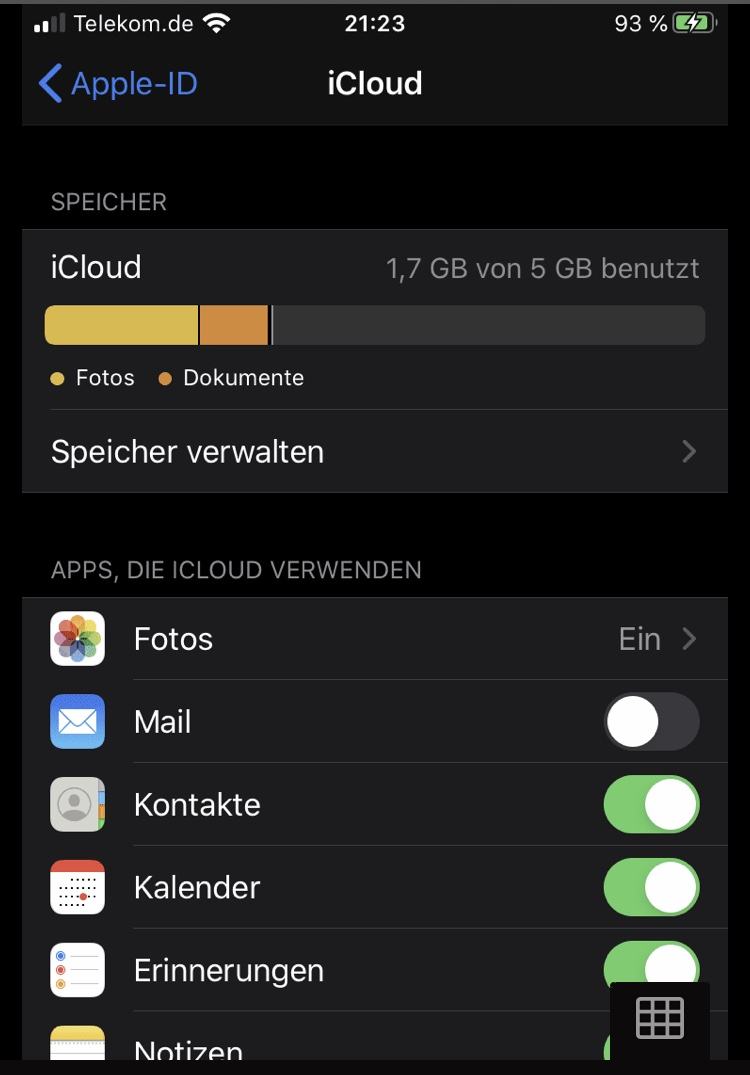The image size is (750, 1075).
Task: Open Fotos iCloud settings
Action: [x=374, y=639]
